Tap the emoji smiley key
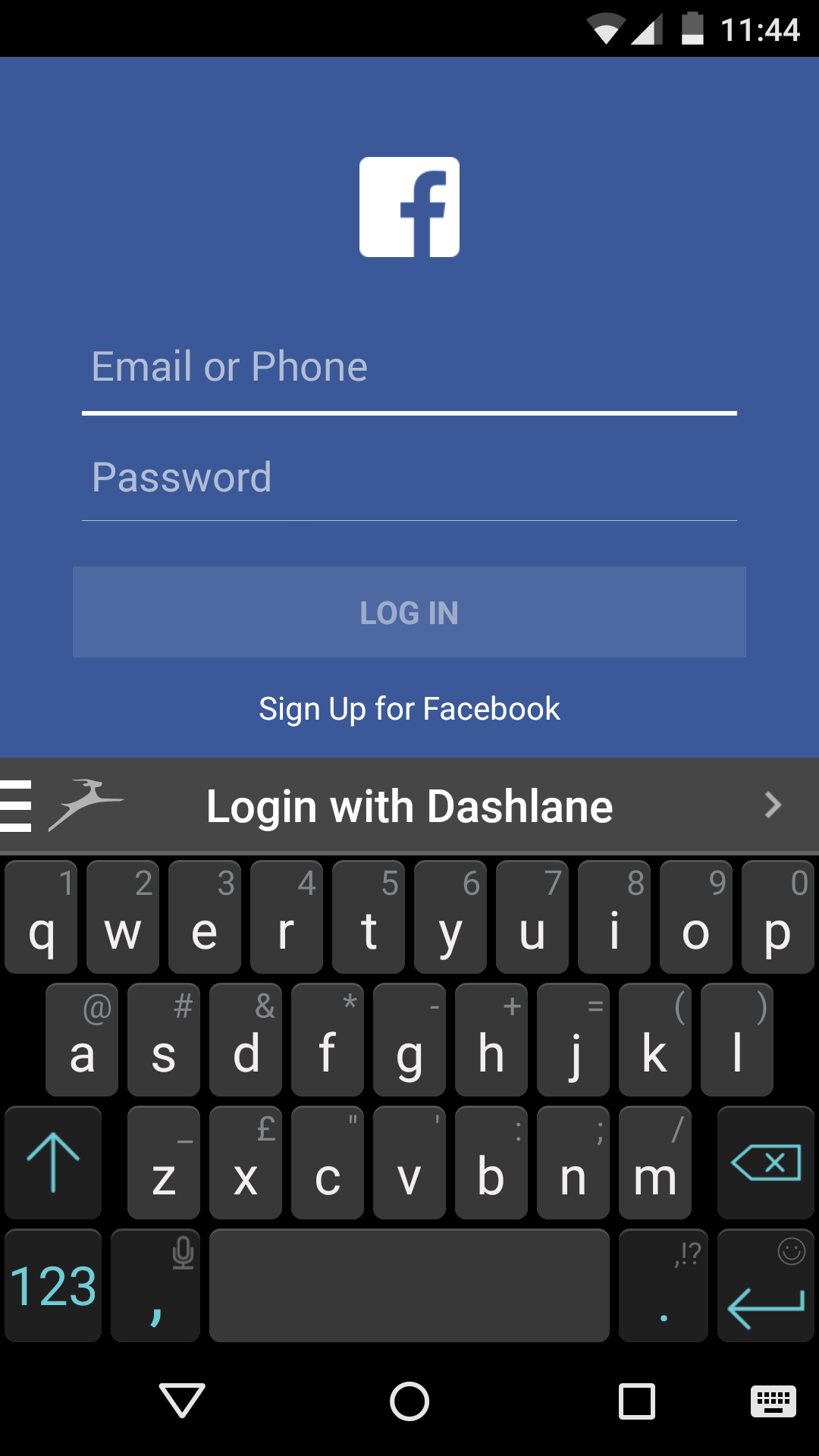This screenshot has height=1456, width=819. coord(791,1250)
